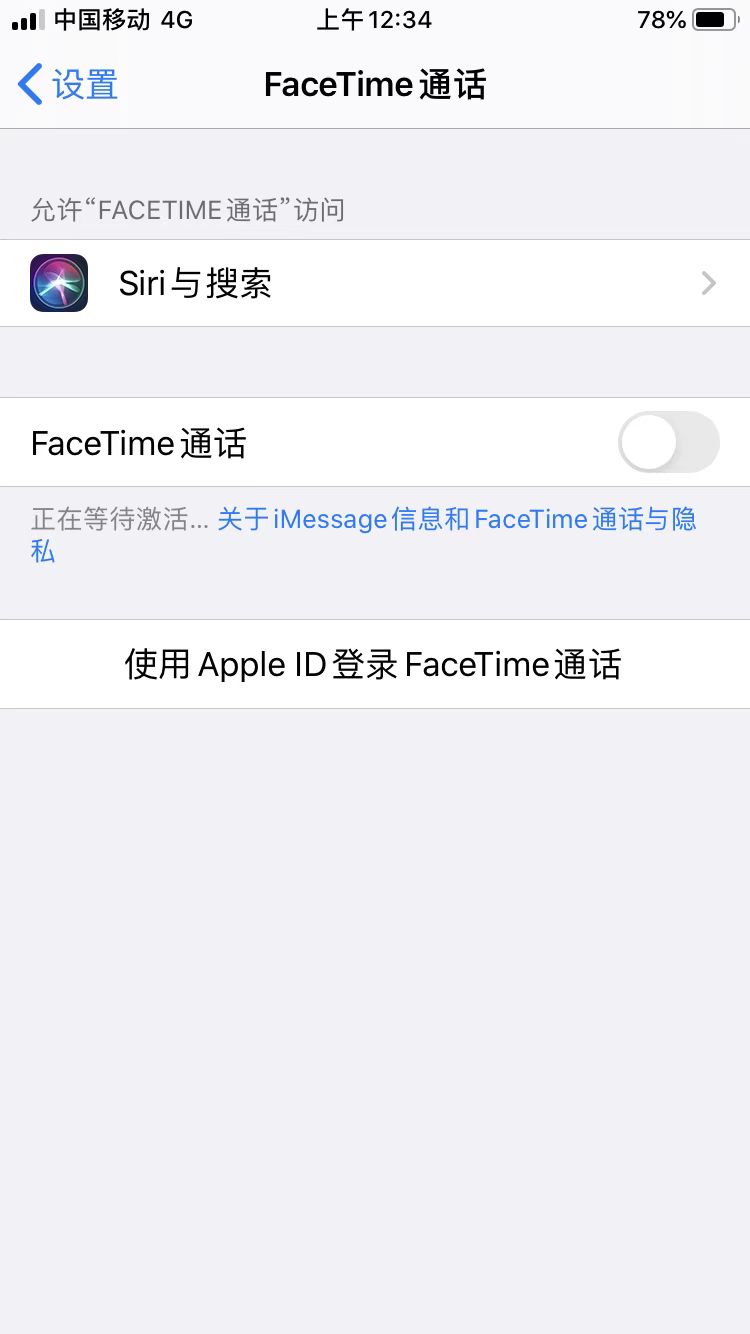Enable the FaceTime通话 switch
This screenshot has height=1334, width=750.
(668, 442)
